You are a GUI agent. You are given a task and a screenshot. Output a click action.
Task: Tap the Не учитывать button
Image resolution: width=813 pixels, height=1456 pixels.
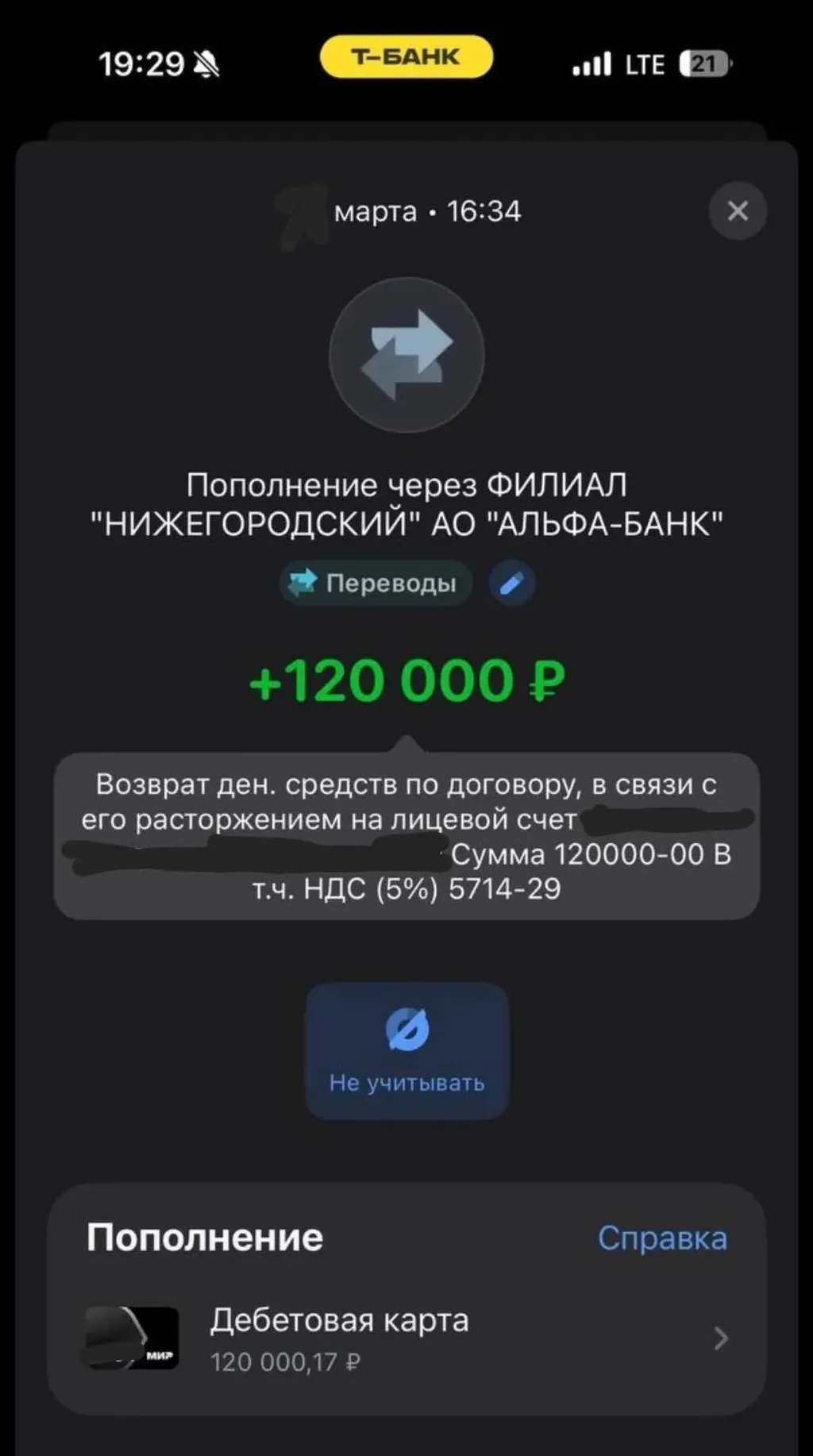tap(406, 1051)
